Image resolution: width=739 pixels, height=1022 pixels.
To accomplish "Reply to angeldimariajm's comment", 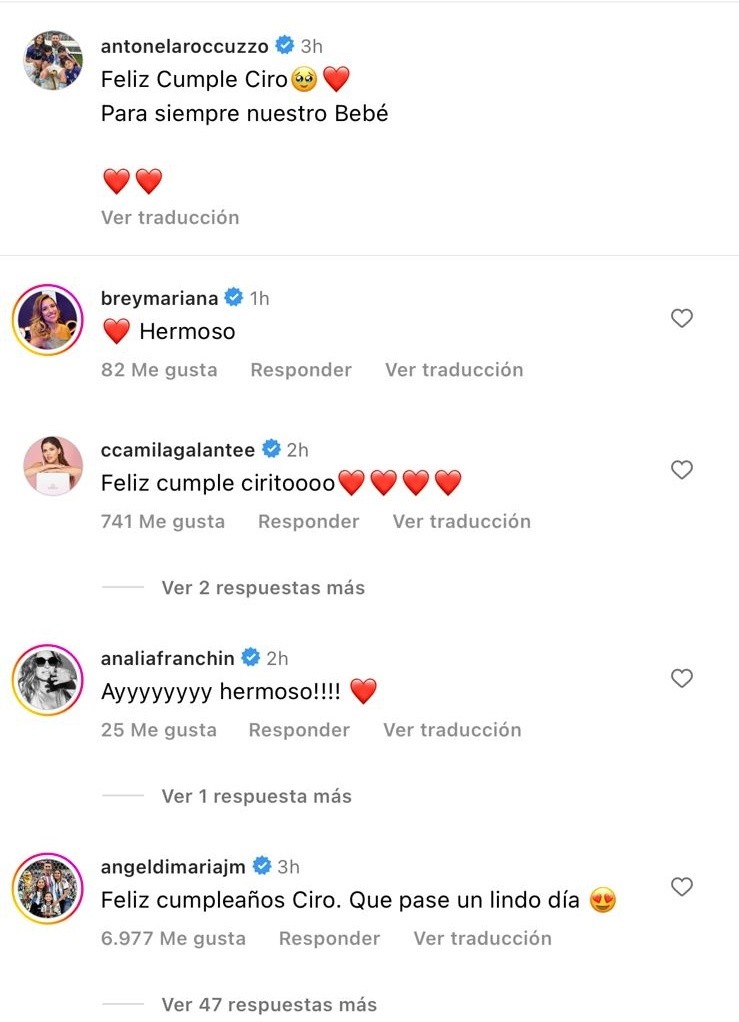I will coord(329,938).
